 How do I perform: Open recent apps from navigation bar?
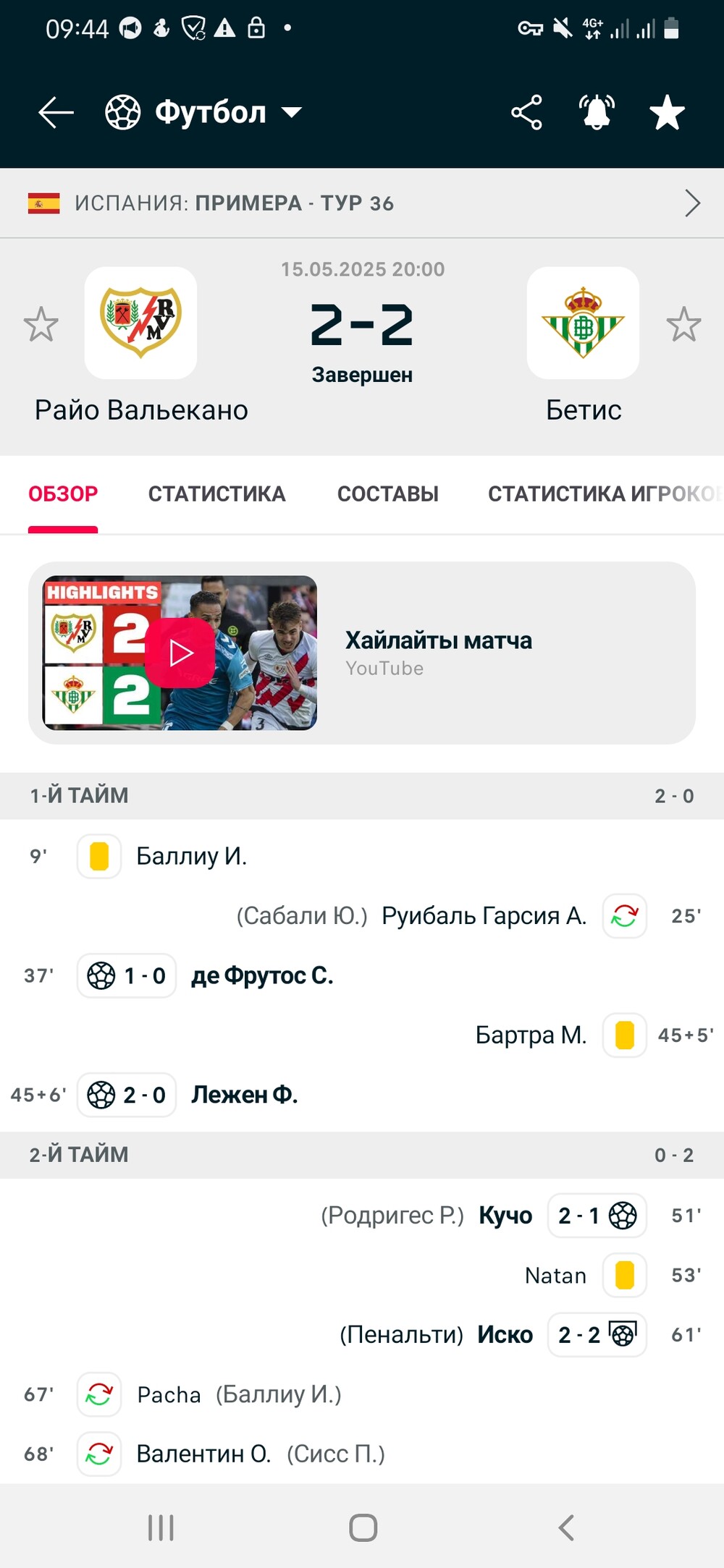point(161,1528)
